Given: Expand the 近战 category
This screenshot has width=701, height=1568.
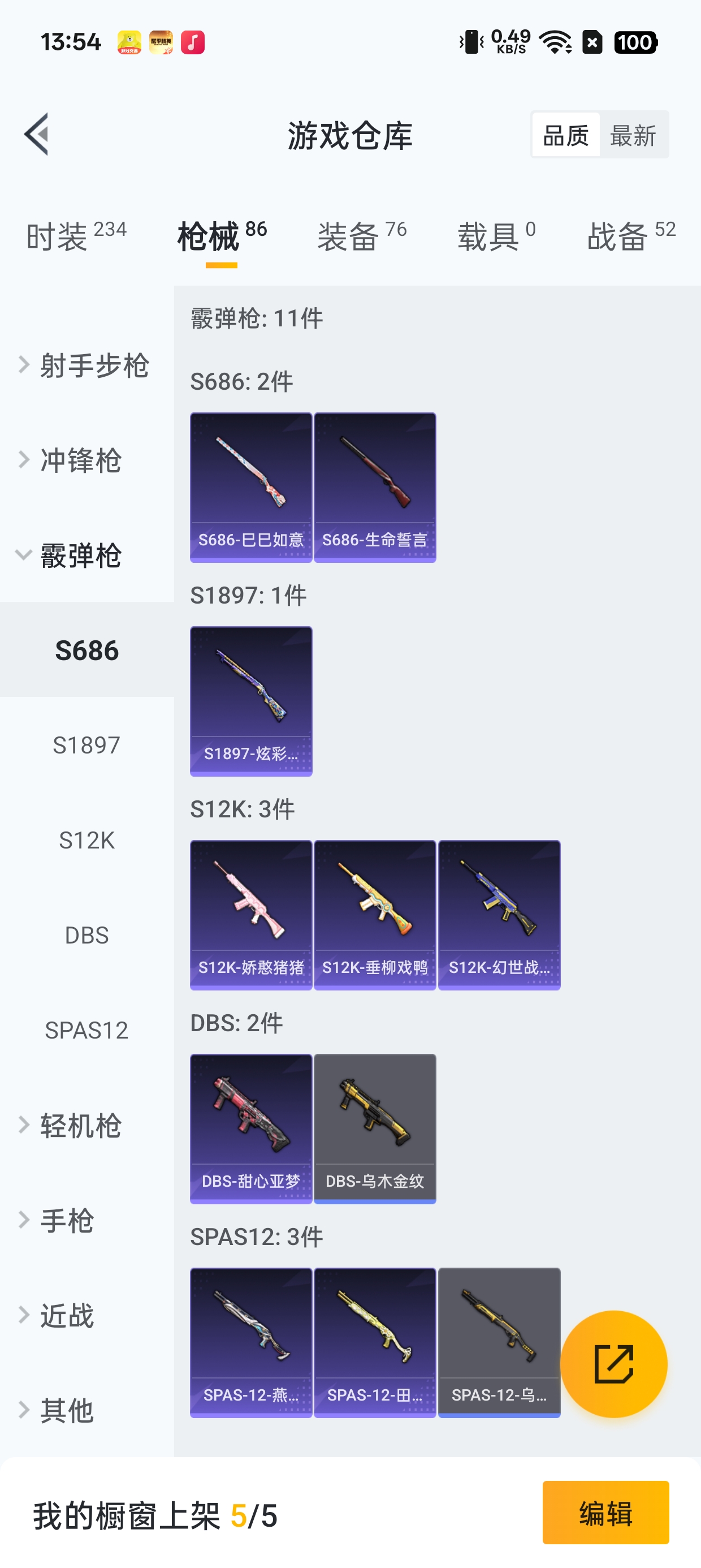Looking at the screenshot, I should (67, 1315).
